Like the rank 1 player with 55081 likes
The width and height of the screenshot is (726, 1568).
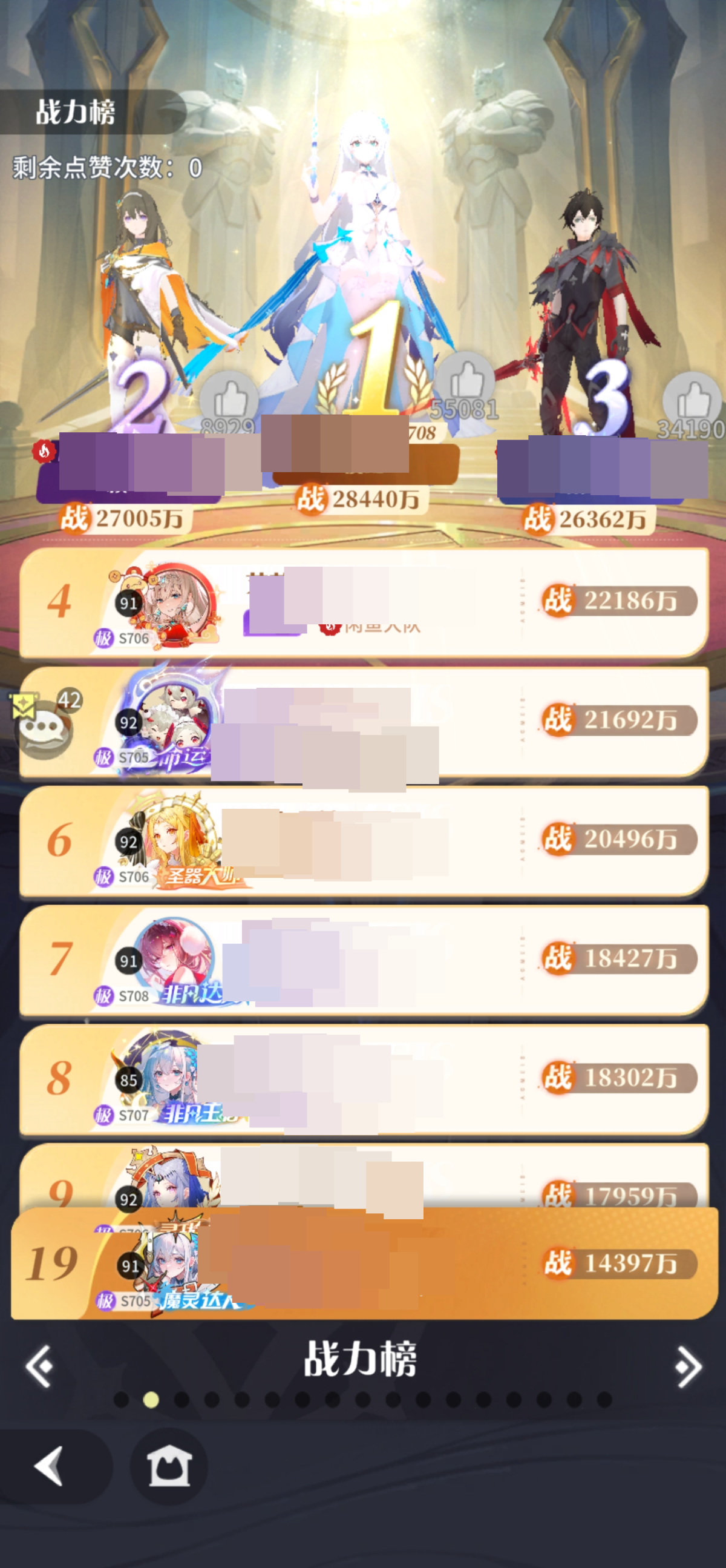pyautogui.click(x=465, y=381)
